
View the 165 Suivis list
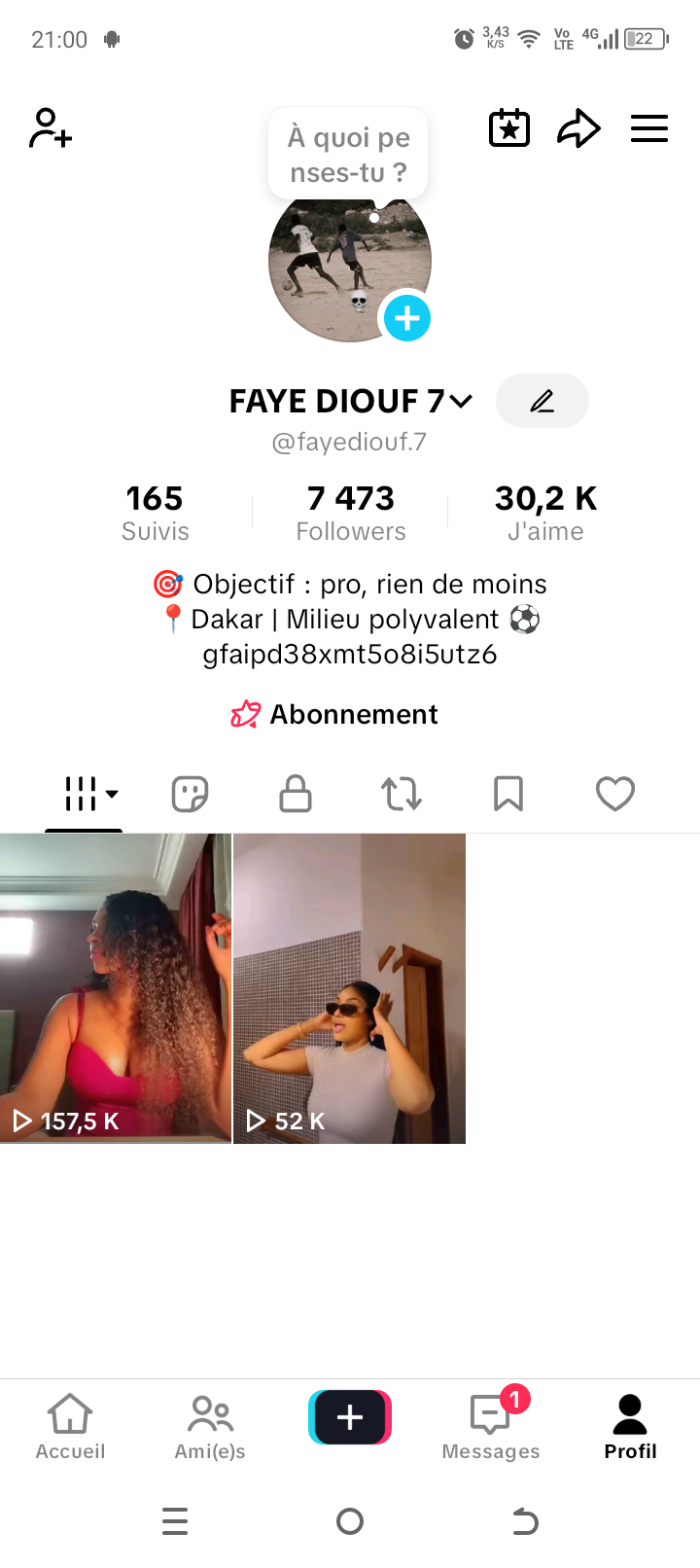click(155, 513)
